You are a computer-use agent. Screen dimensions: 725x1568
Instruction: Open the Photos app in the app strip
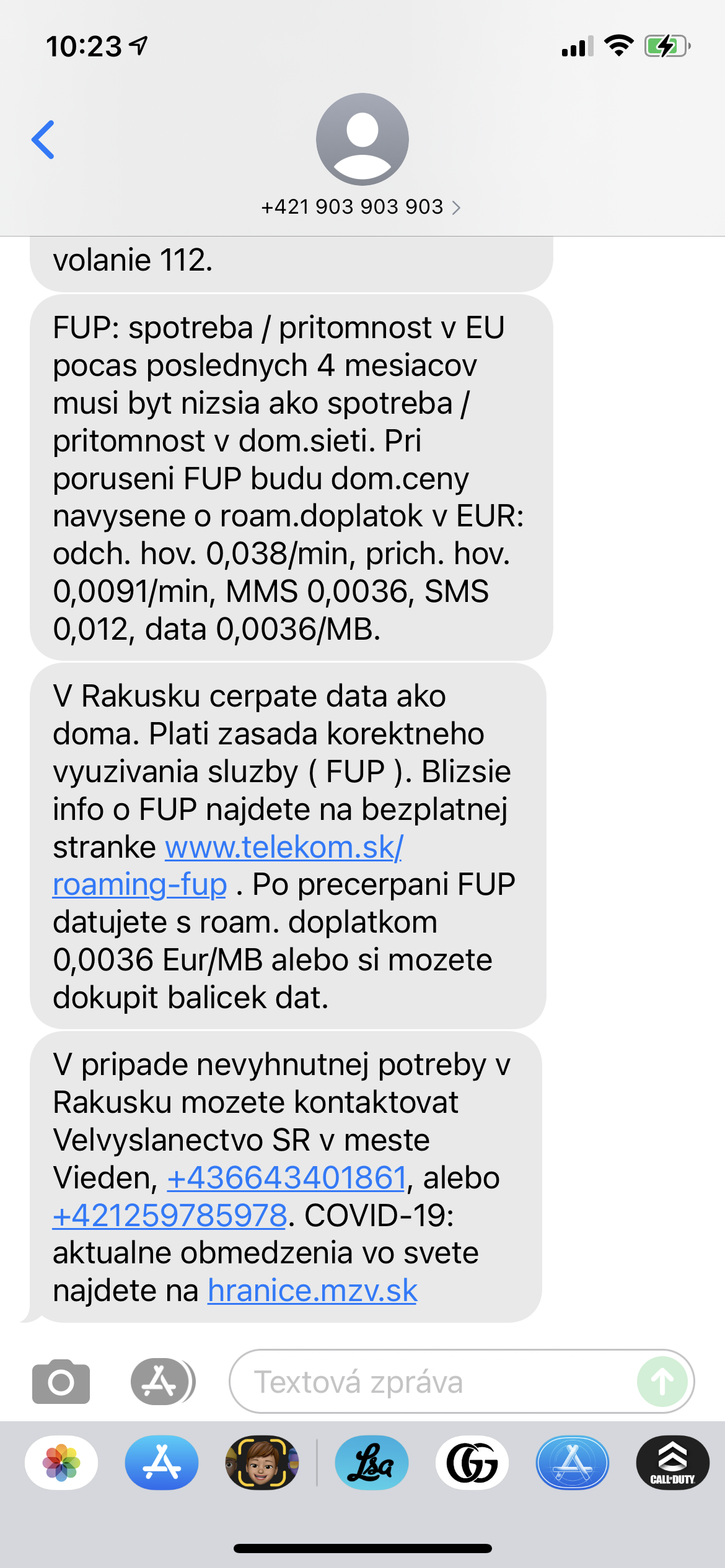tap(61, 1463)
